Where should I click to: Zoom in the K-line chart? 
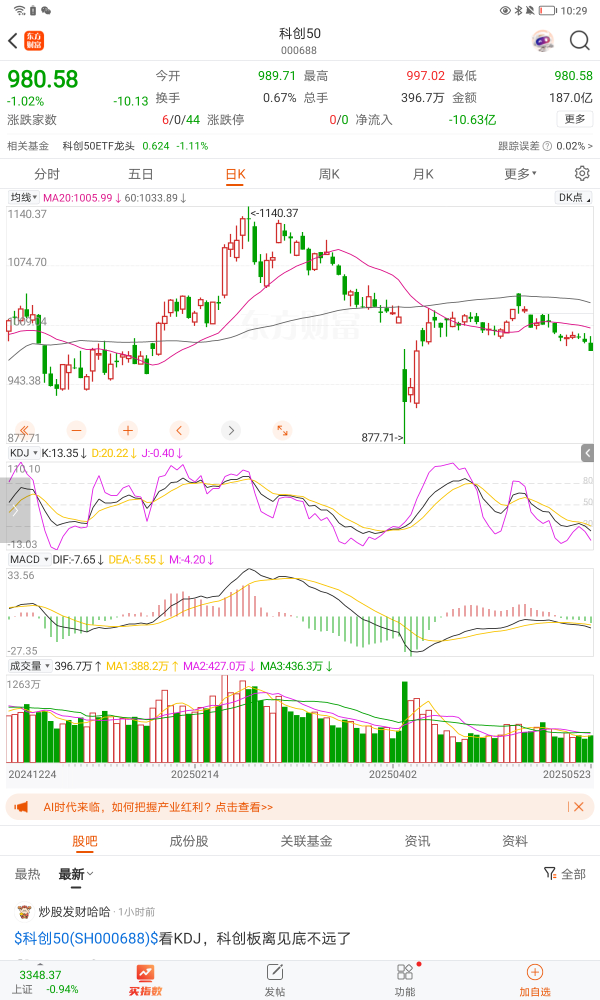[128, 430]
